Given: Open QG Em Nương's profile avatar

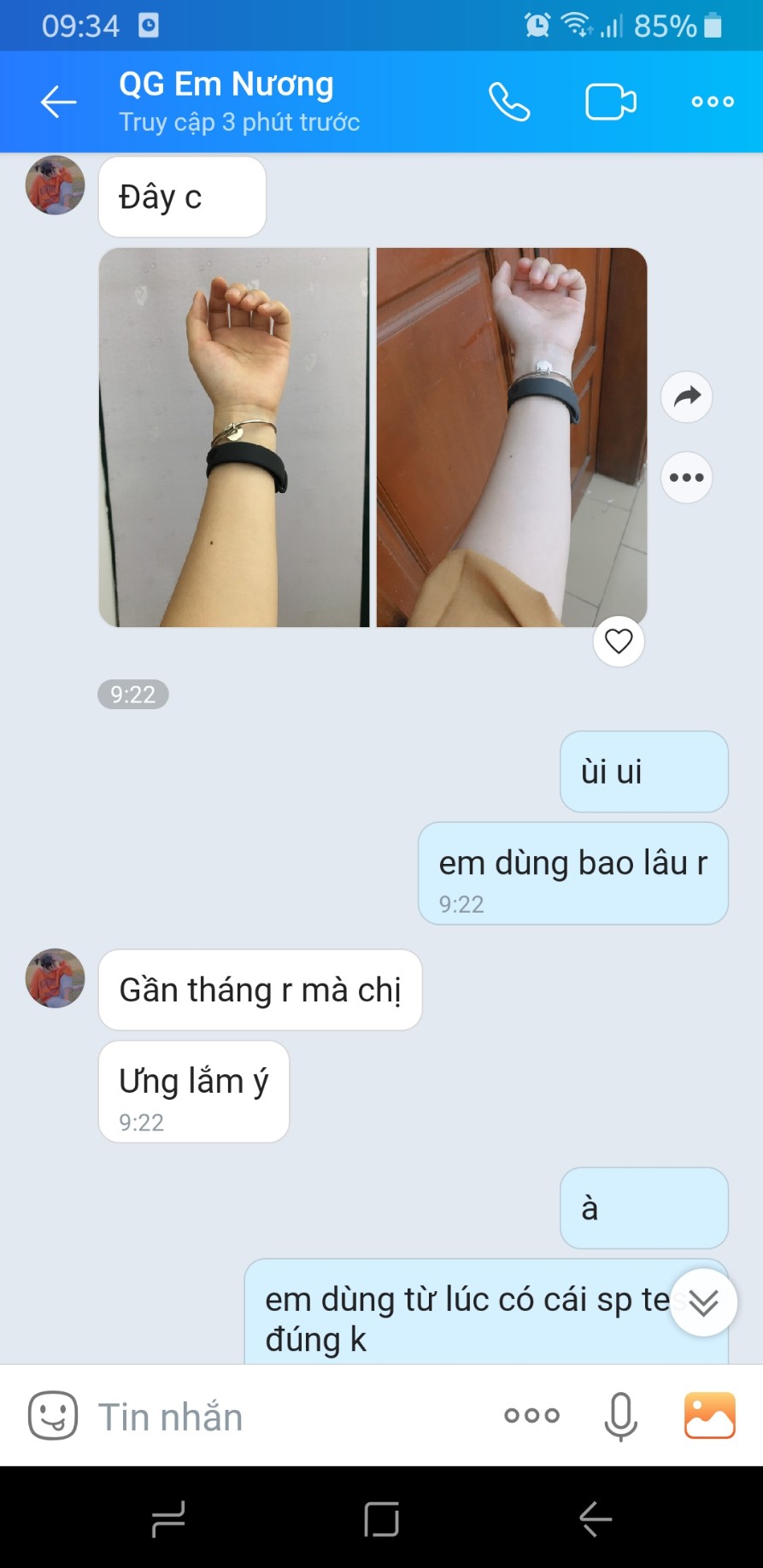Looking at the screenshot, I should coord(55,978).
